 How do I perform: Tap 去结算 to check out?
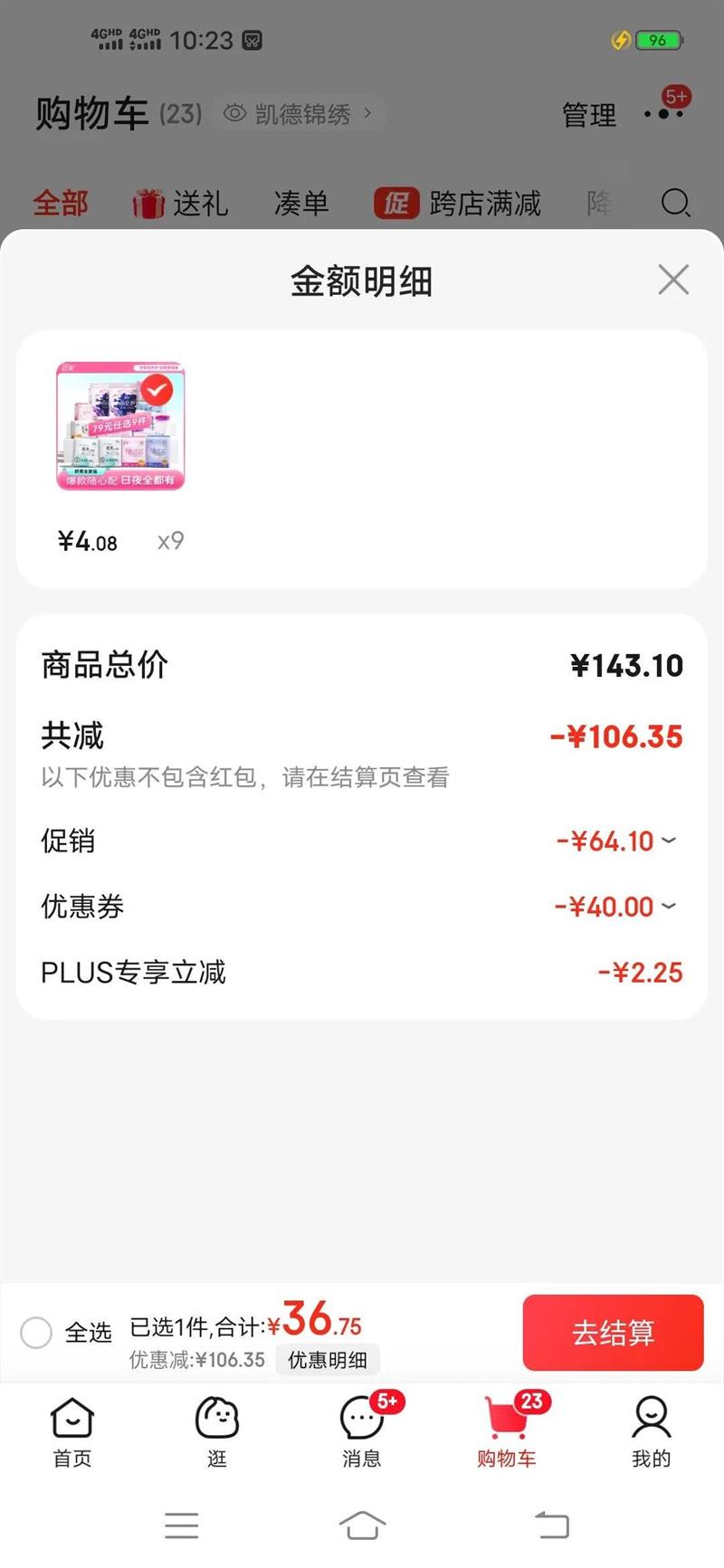613,1332
